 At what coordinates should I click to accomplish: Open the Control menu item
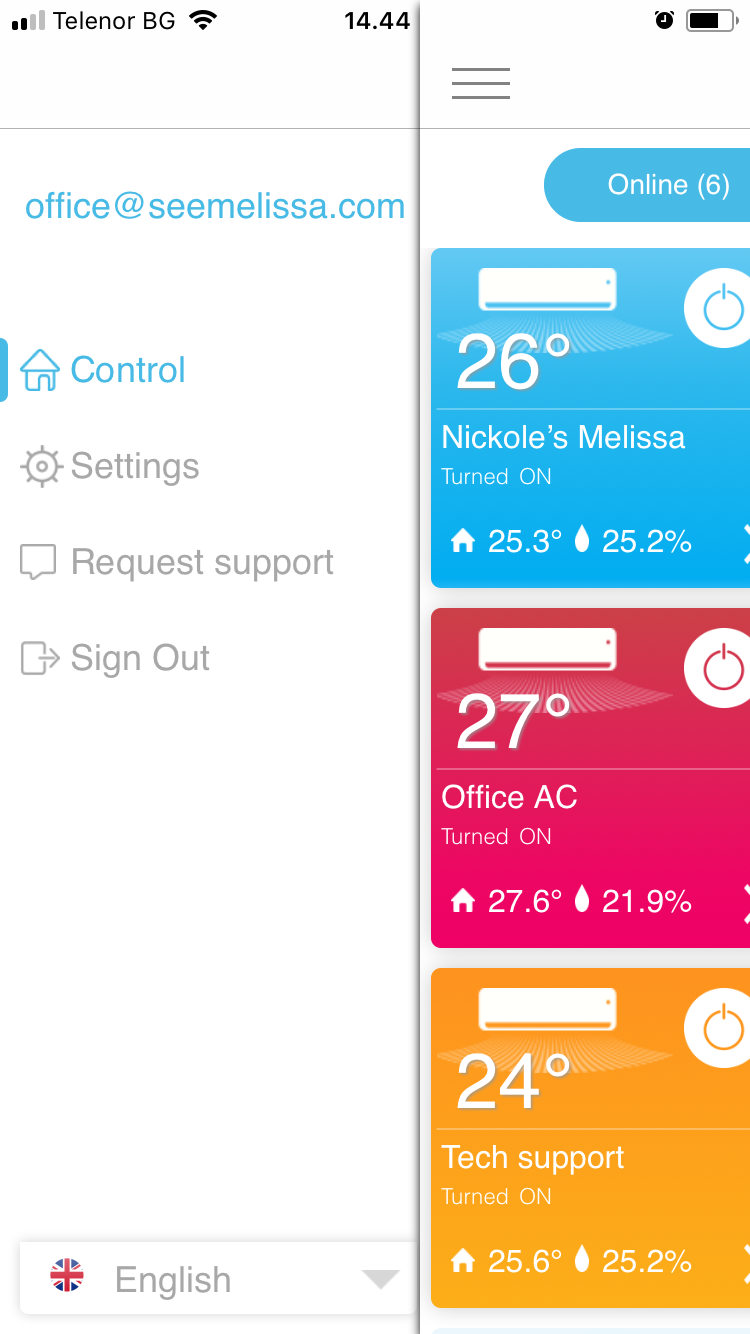103,370
